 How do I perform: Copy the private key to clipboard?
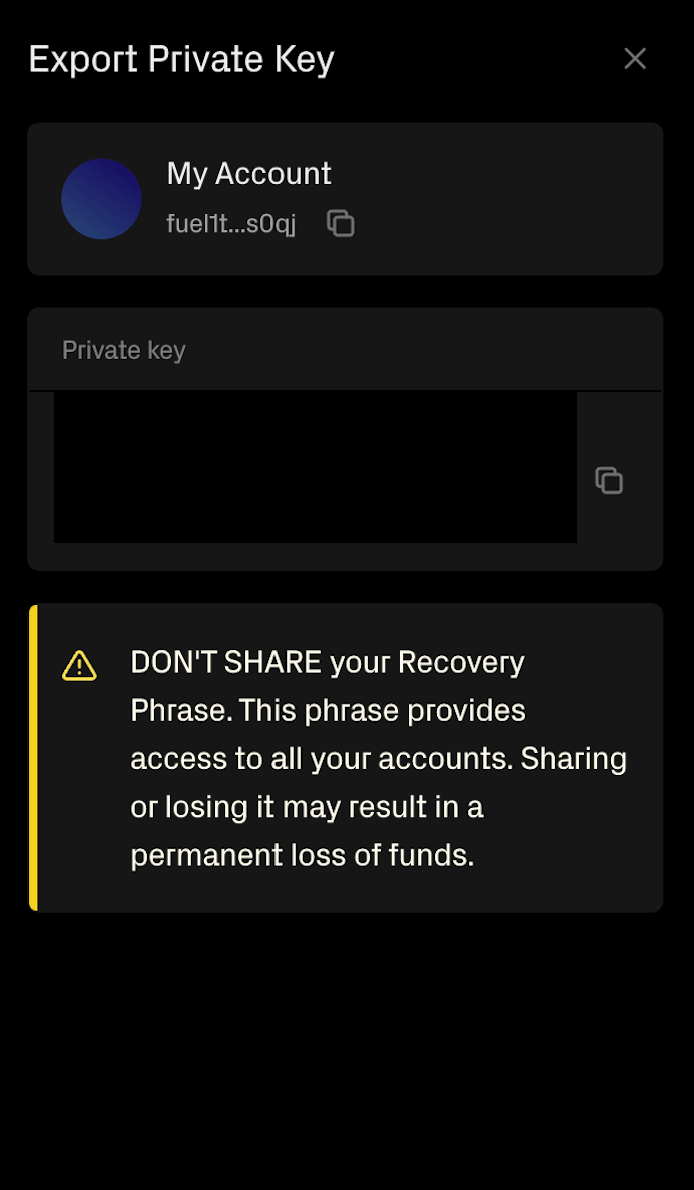(609, 480)
